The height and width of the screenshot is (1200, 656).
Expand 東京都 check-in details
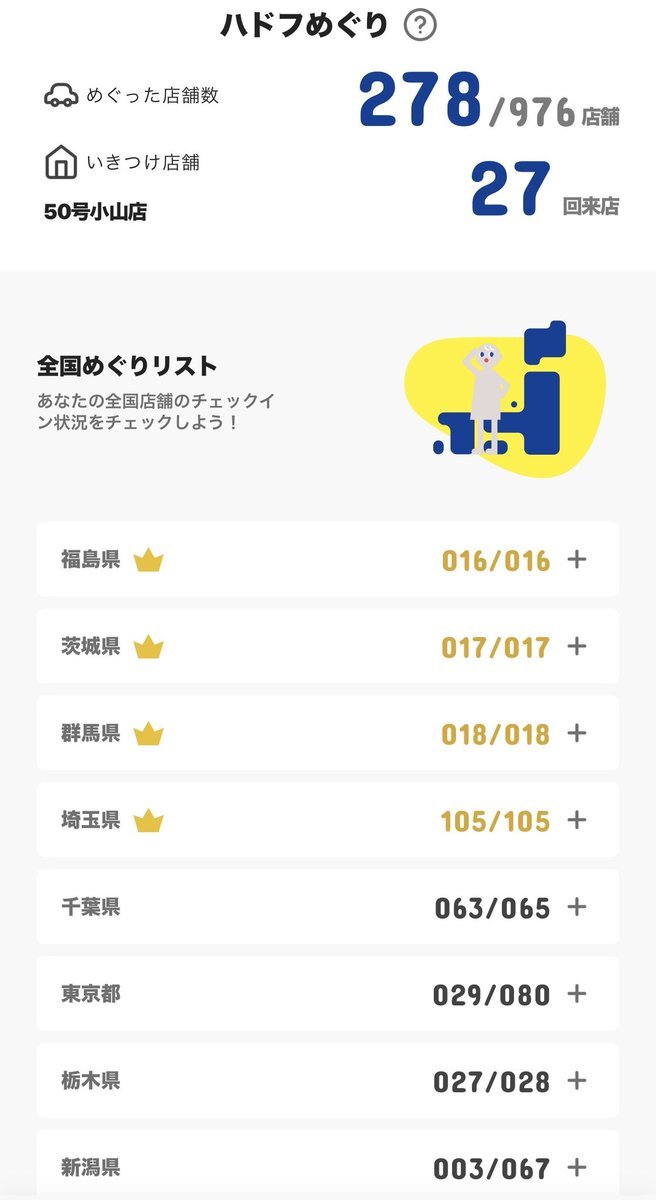[576, 995]
